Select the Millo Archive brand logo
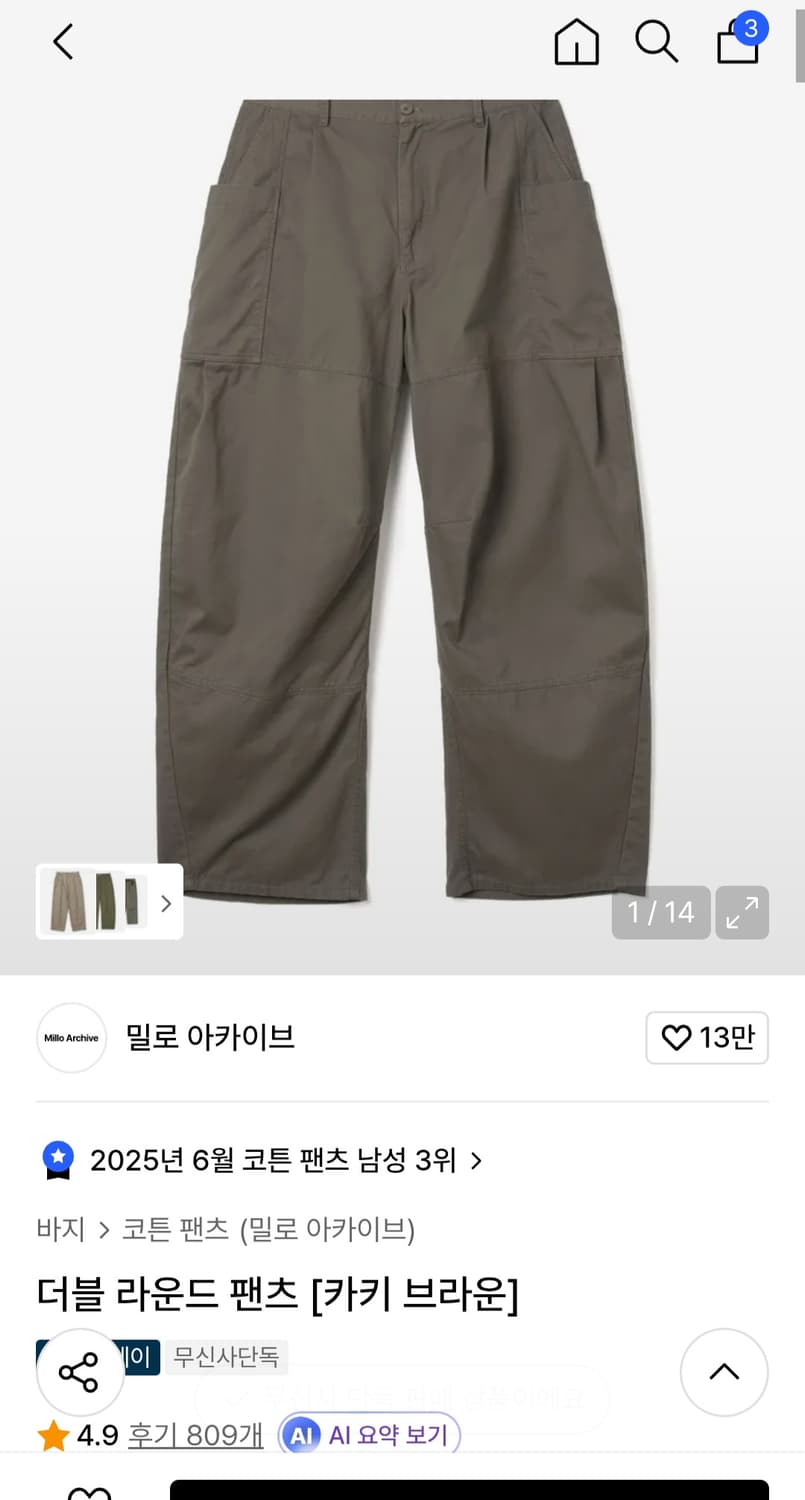Viewport: 805px width, 1500px height. pos(71,1038)
